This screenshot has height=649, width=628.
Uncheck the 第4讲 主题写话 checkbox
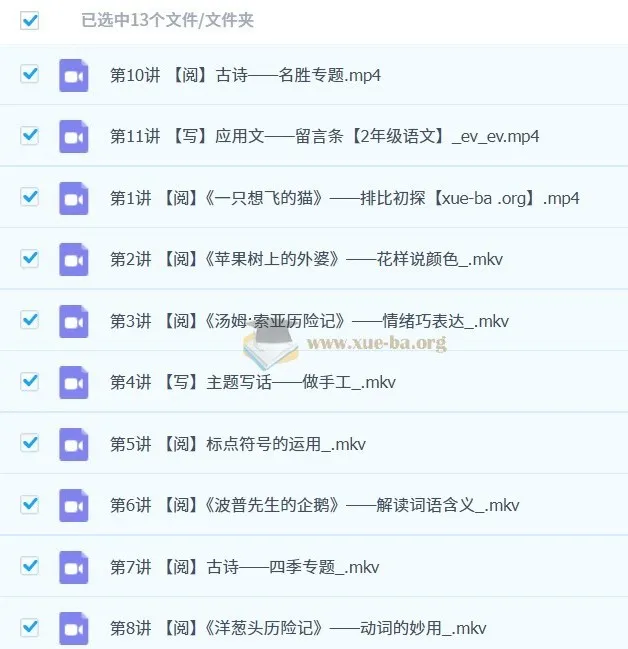pos(29,380)
